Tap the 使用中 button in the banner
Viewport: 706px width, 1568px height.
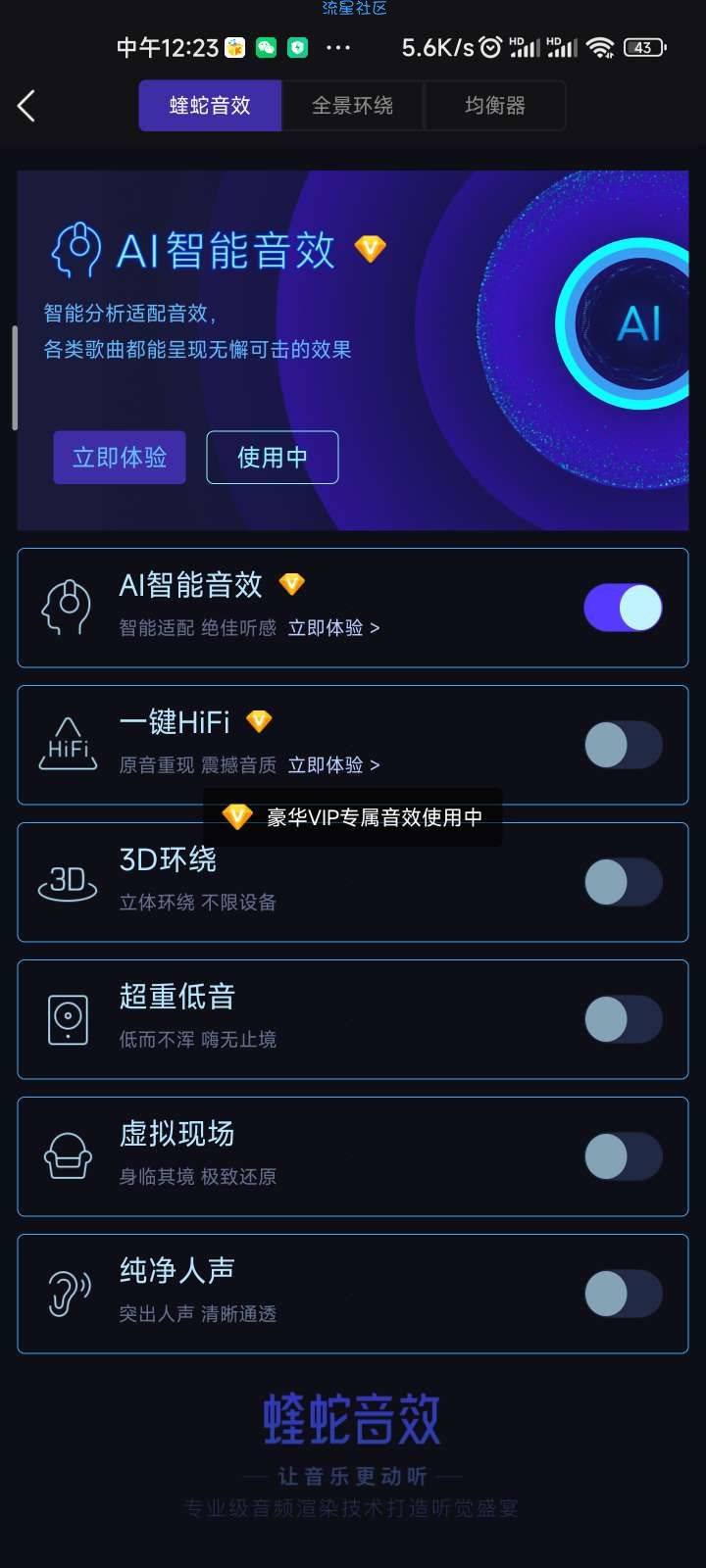click(273, 458)
